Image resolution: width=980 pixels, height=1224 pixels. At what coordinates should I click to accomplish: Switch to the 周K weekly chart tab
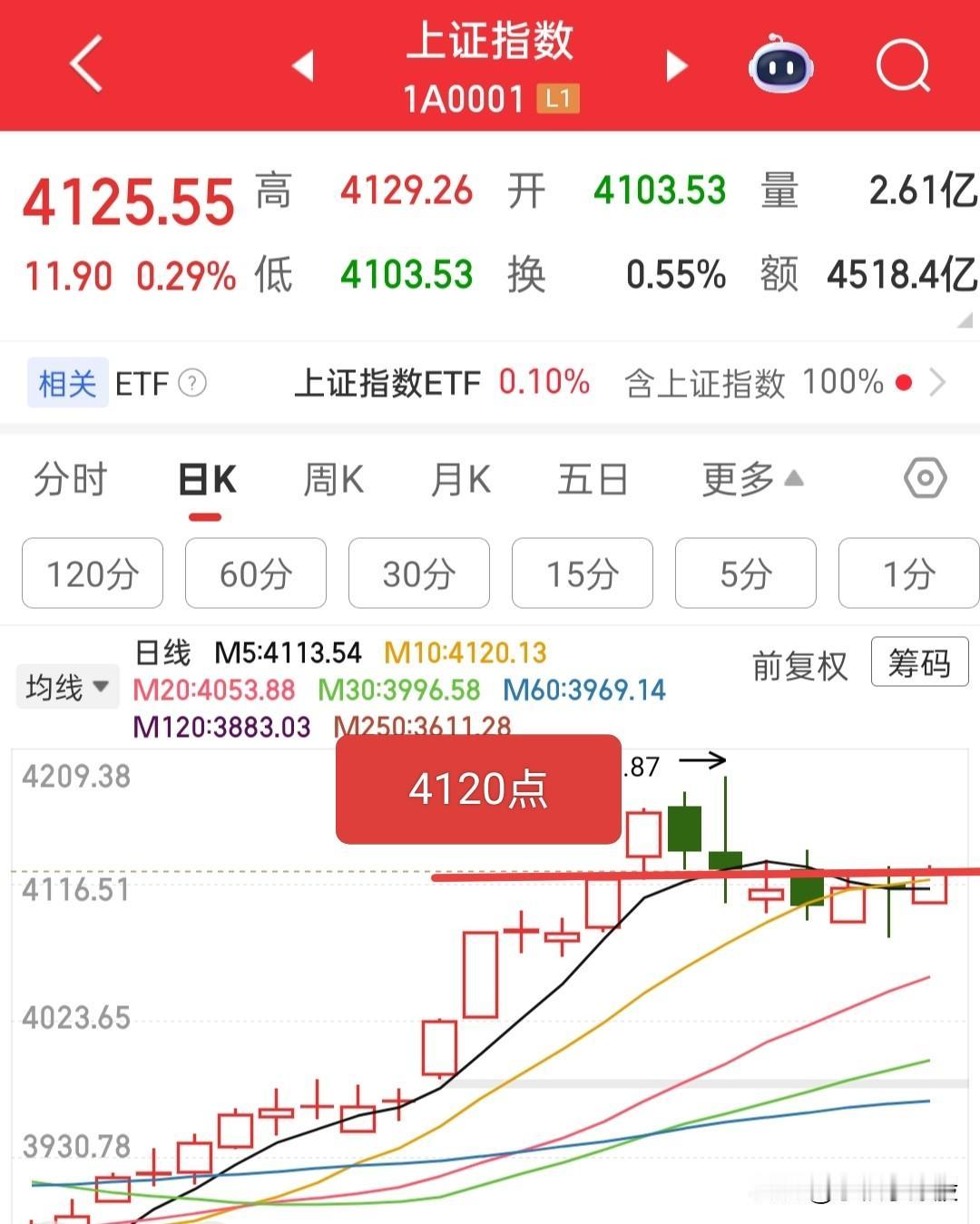[x=332, y=479]
